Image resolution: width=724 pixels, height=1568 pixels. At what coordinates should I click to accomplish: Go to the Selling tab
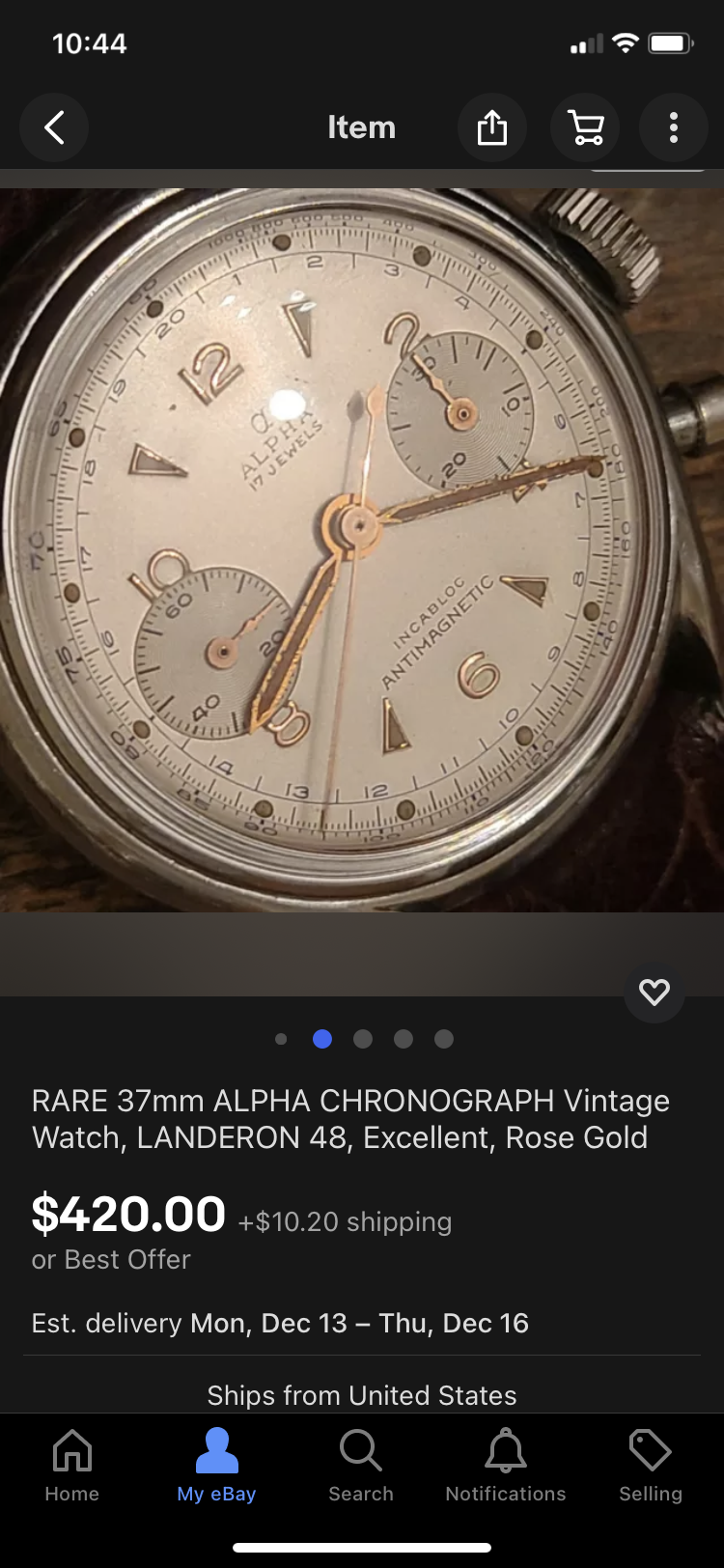pyautogui.click(x=651, y=1466)
